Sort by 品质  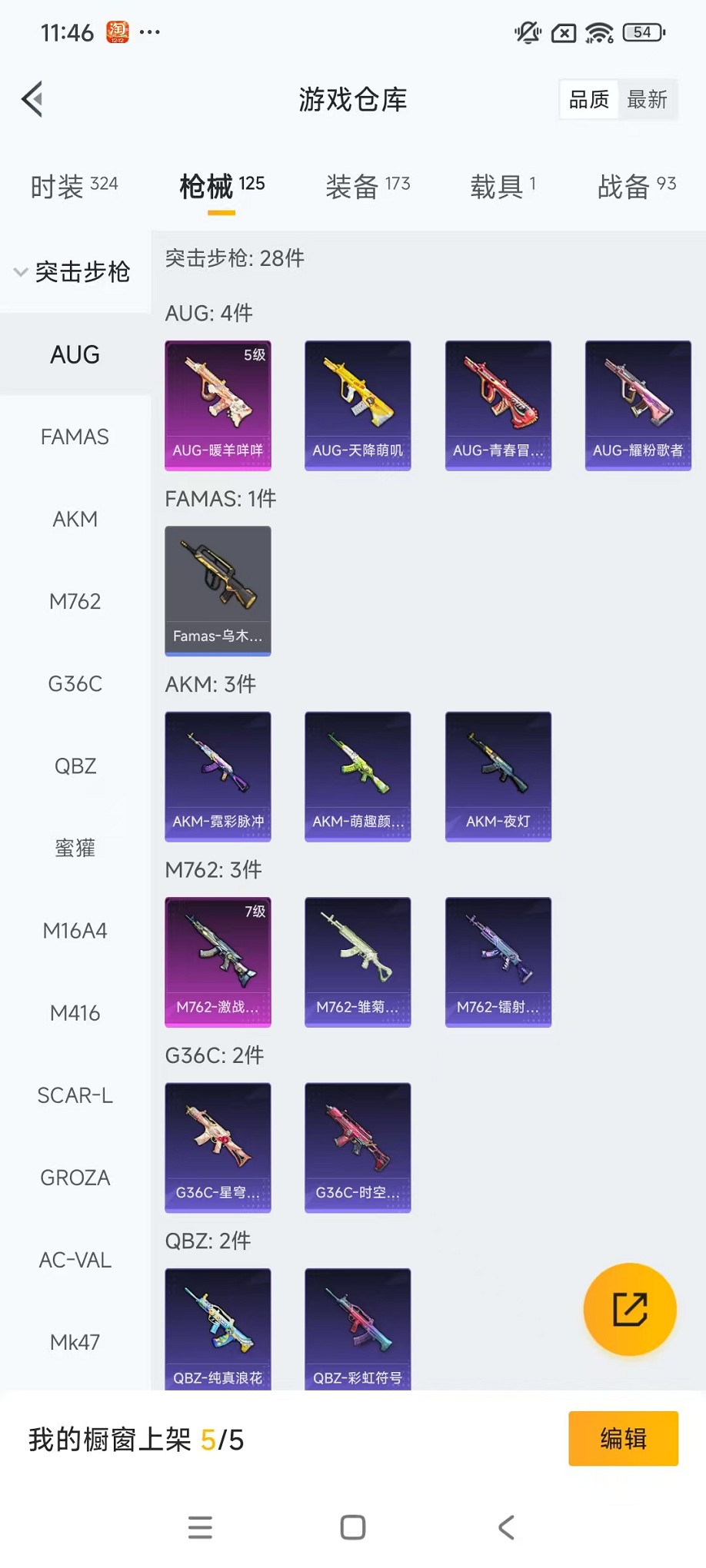589,100
